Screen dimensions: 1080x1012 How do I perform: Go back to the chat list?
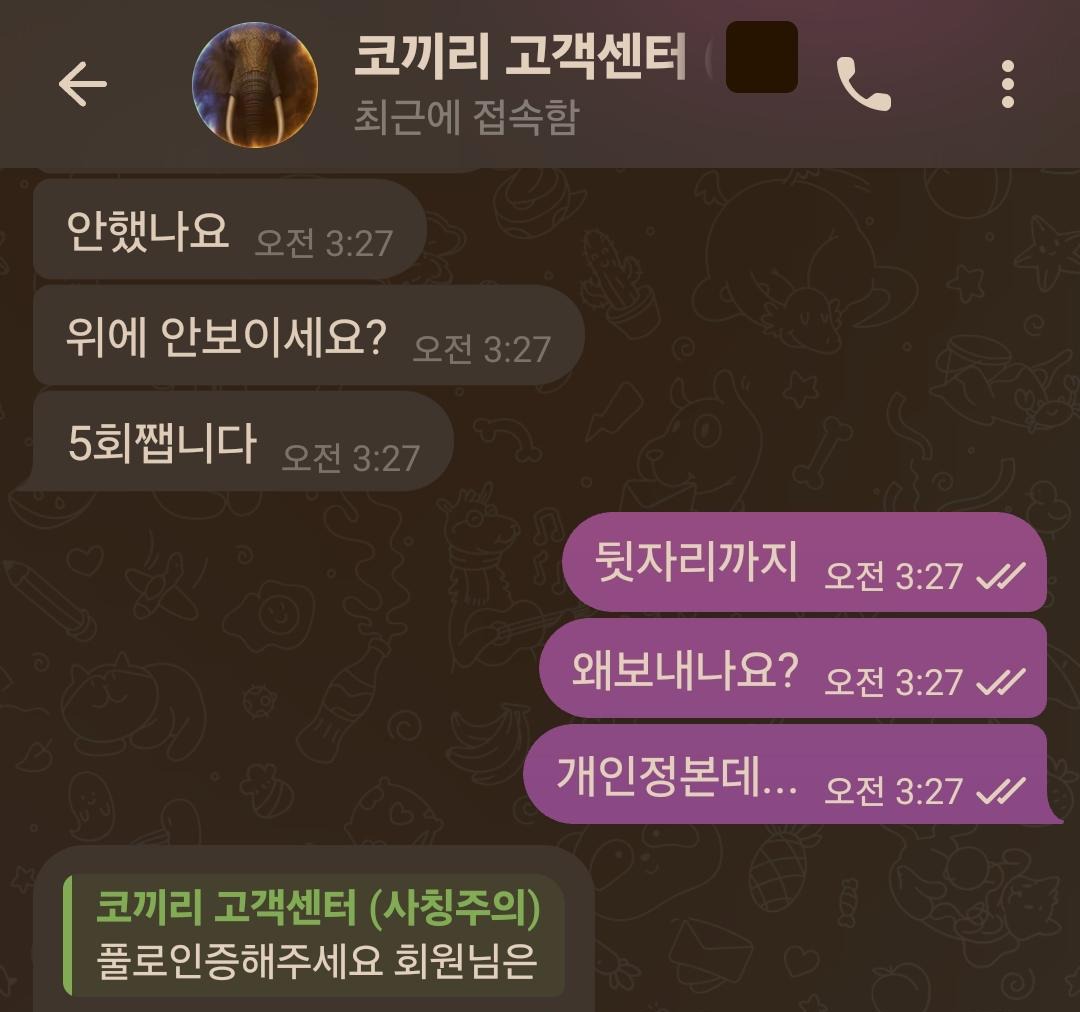[x=82, y=84]
